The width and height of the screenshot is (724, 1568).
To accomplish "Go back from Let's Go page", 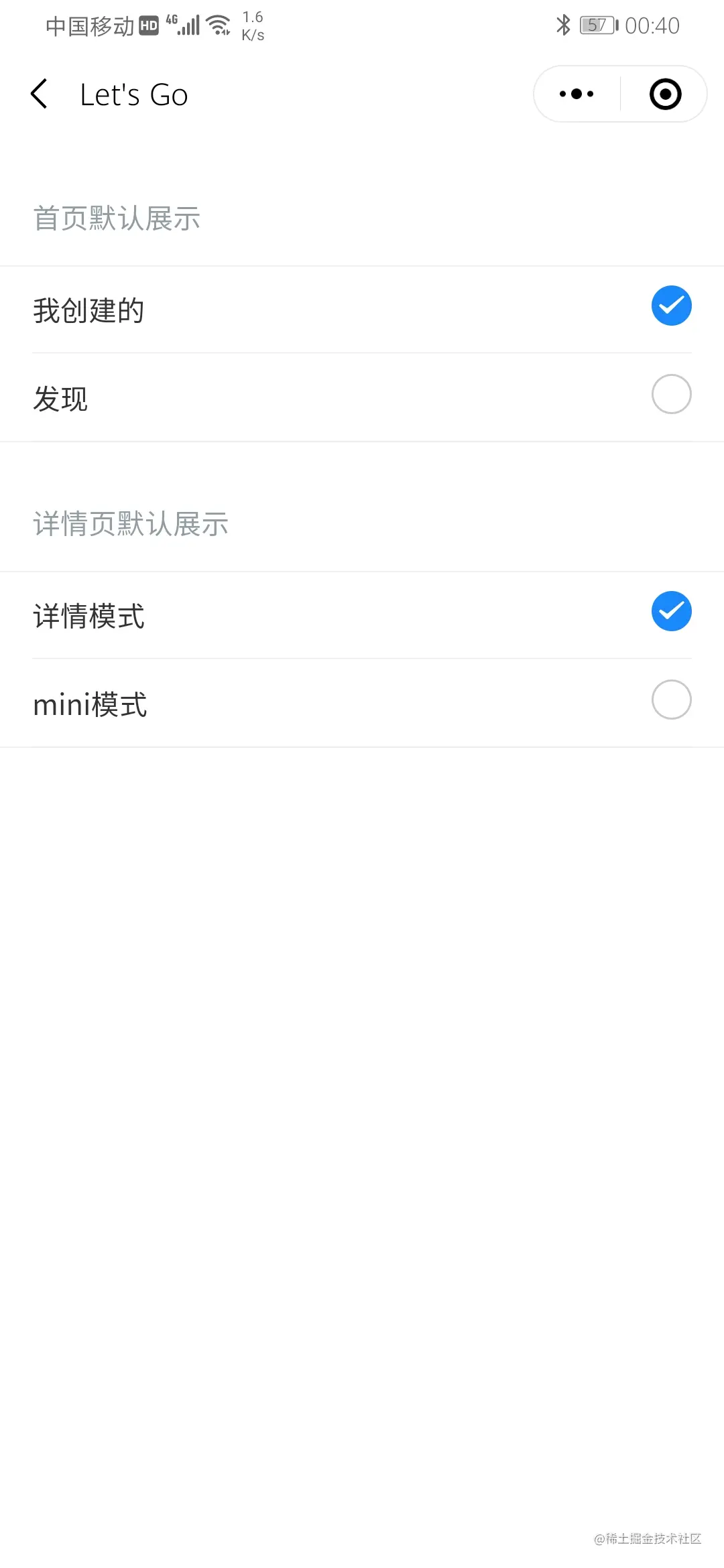I will tap(40, 94).
